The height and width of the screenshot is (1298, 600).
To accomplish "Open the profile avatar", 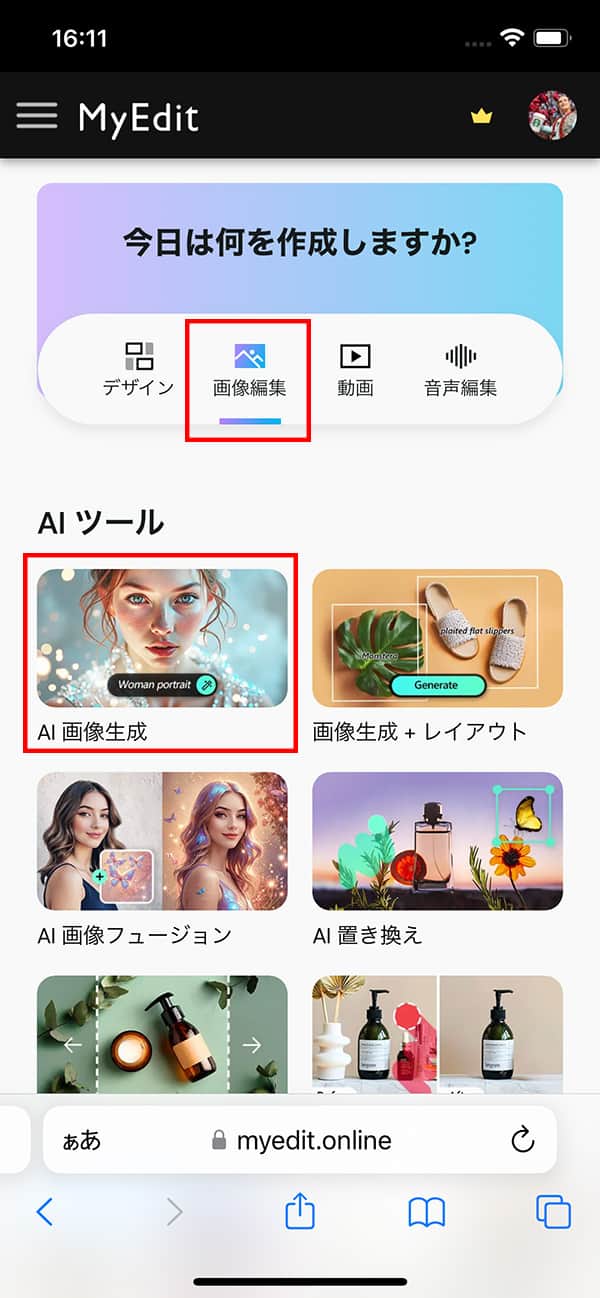I will 552,116.
